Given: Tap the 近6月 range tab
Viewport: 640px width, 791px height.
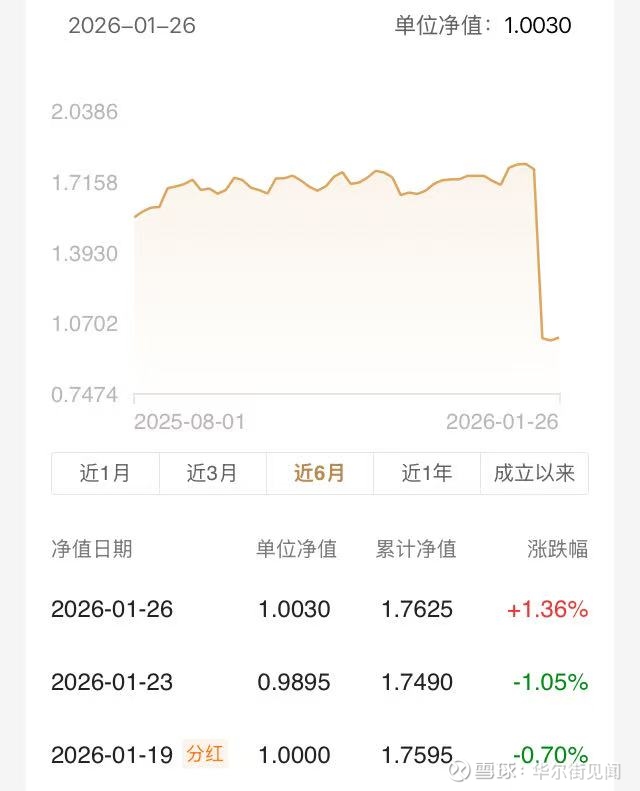Looking at the screenshot, I should (320, 473).
